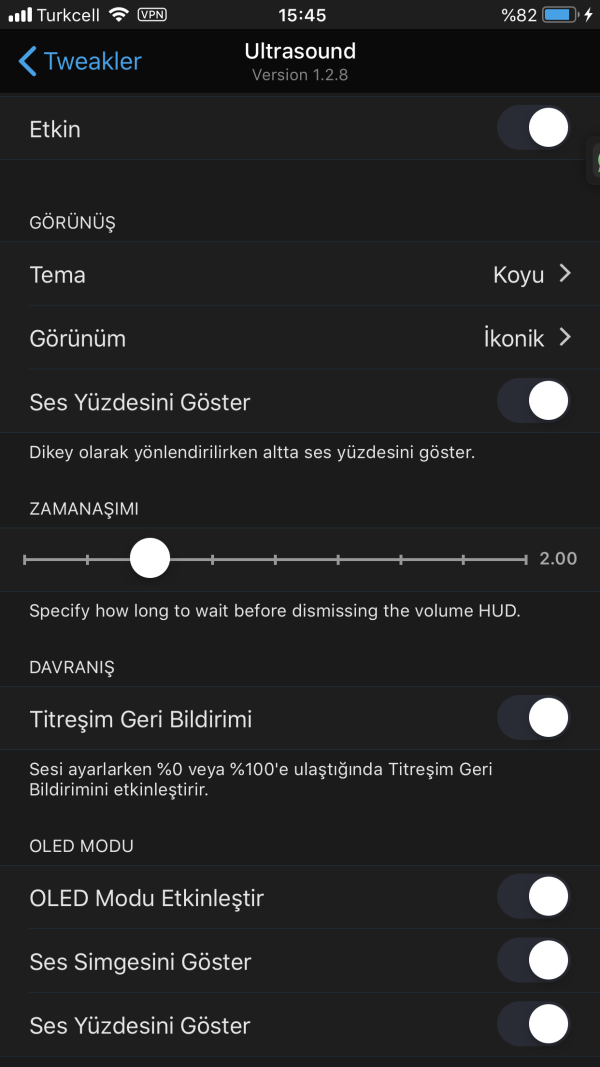
Task: Toggle the Etkin switch
Action: coord(533,129)
